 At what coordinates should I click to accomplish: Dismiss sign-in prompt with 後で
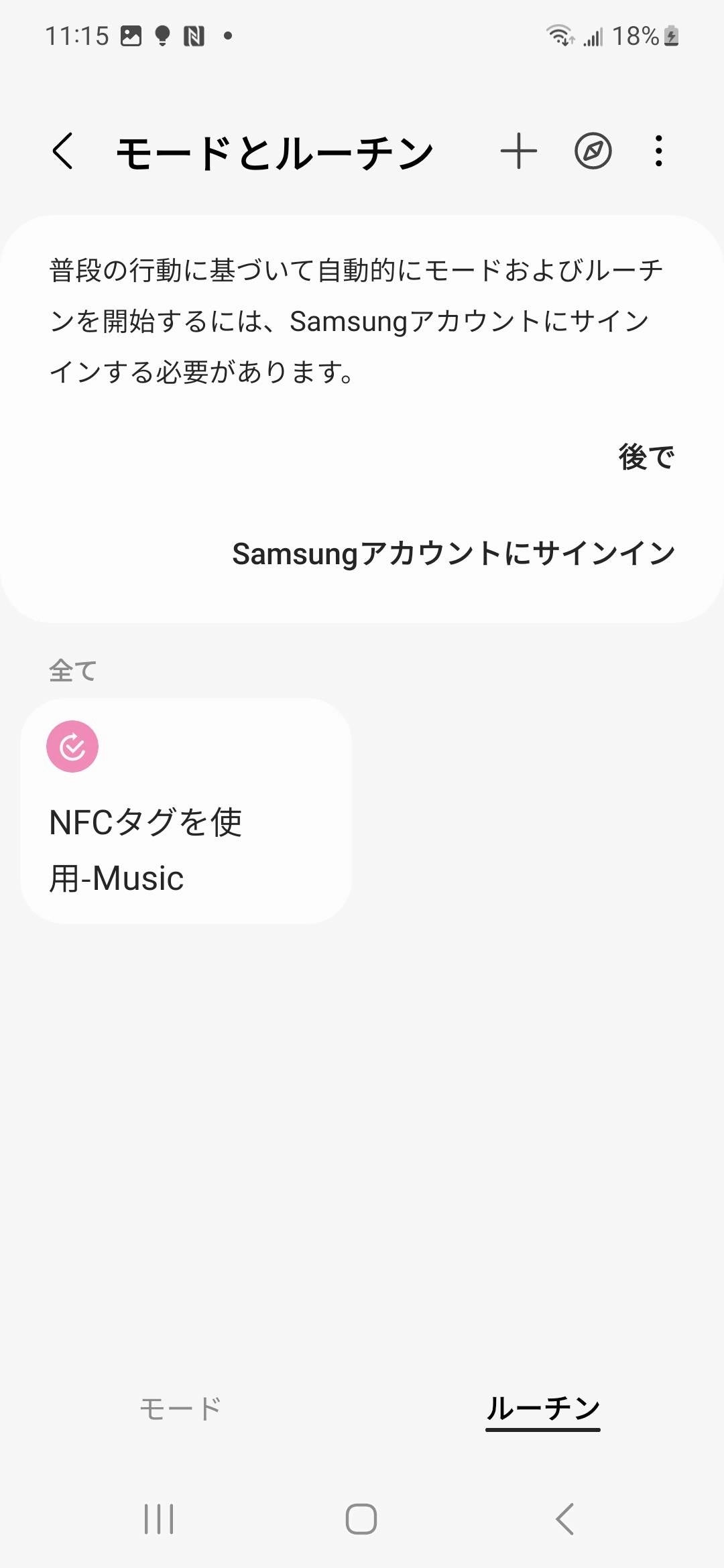click(646, 458)
